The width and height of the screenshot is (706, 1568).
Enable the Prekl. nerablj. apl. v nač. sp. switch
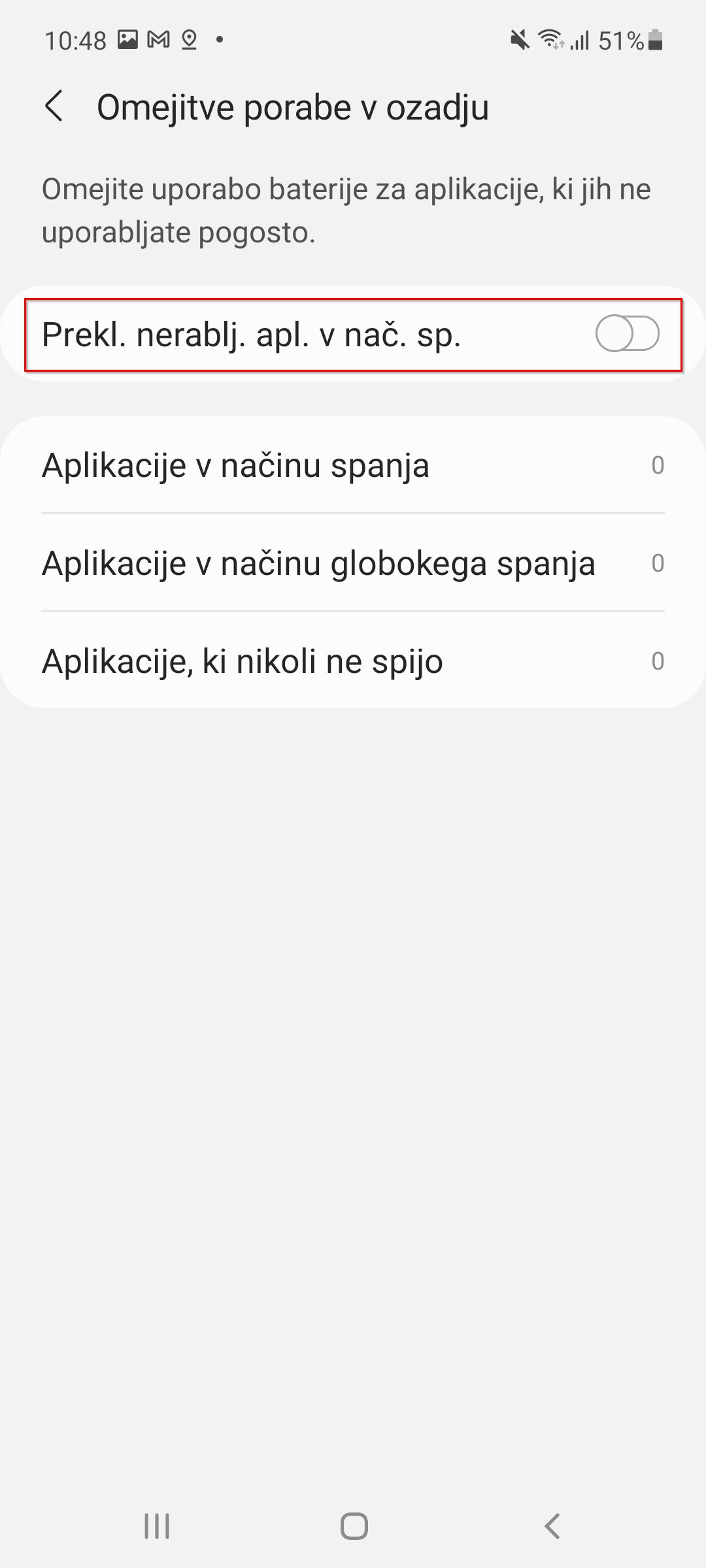point(627,334)
